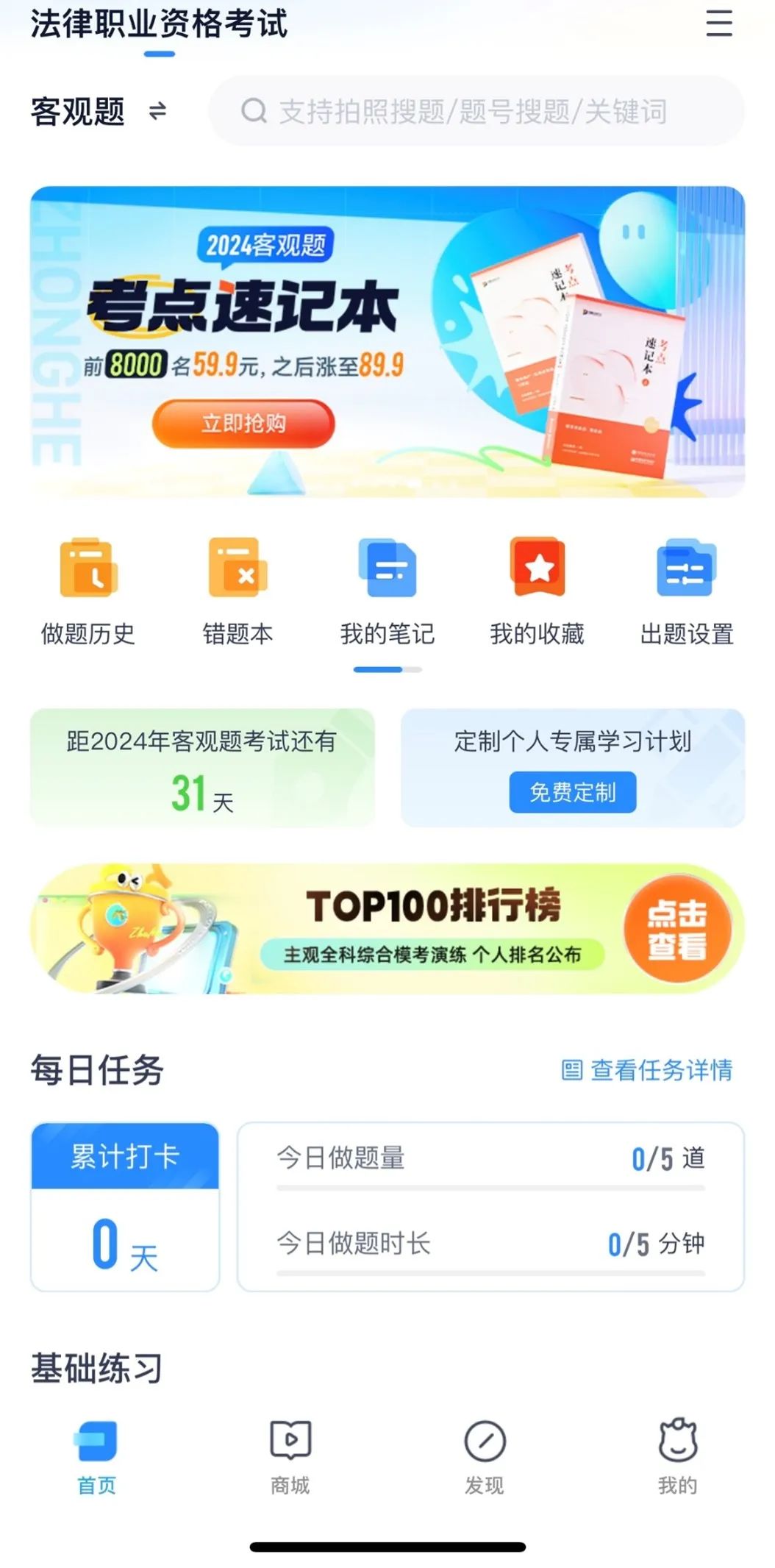Tap 立即抢购 on the 考点速记本 banner
The image size is (775, 1568).
243,424
